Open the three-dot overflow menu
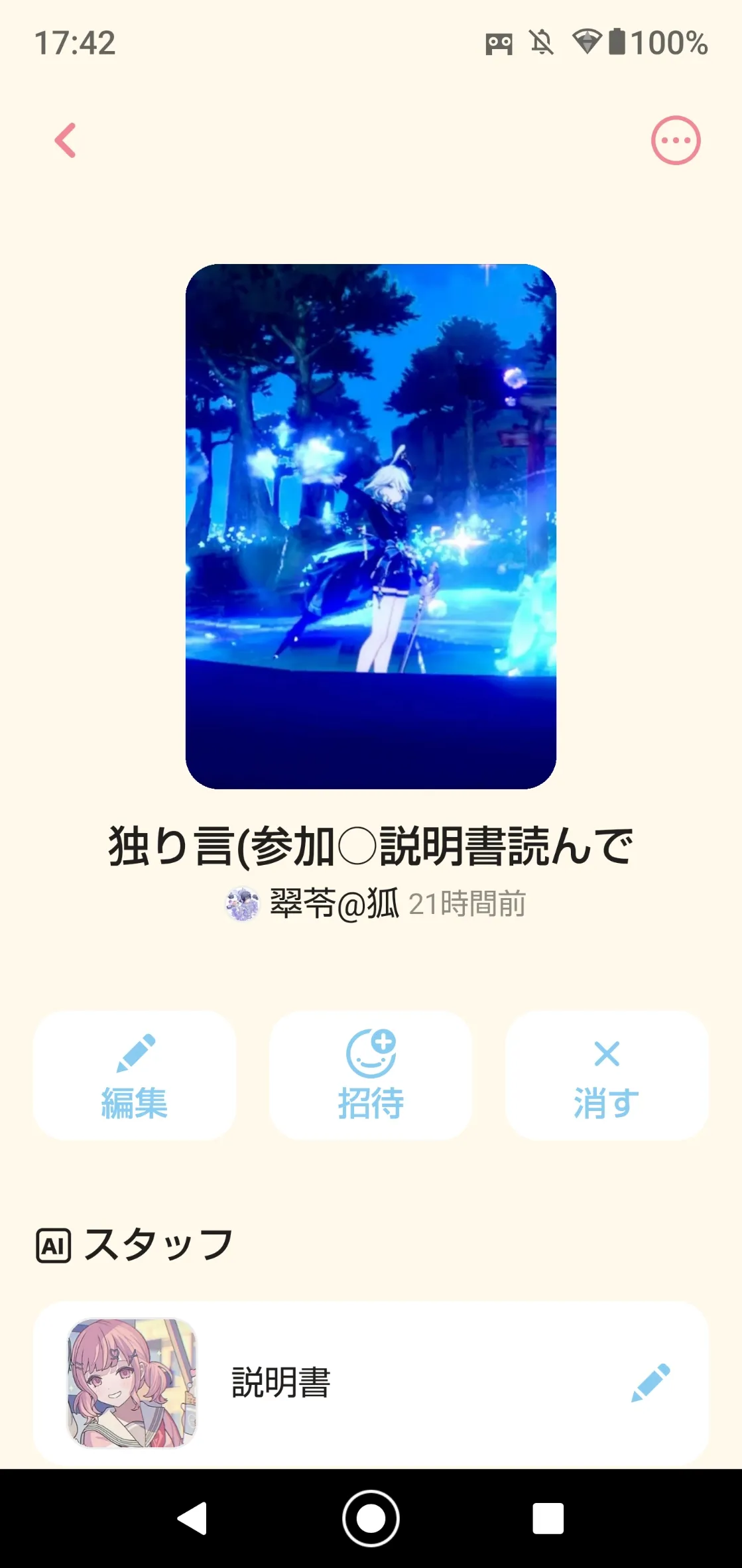 675,141
